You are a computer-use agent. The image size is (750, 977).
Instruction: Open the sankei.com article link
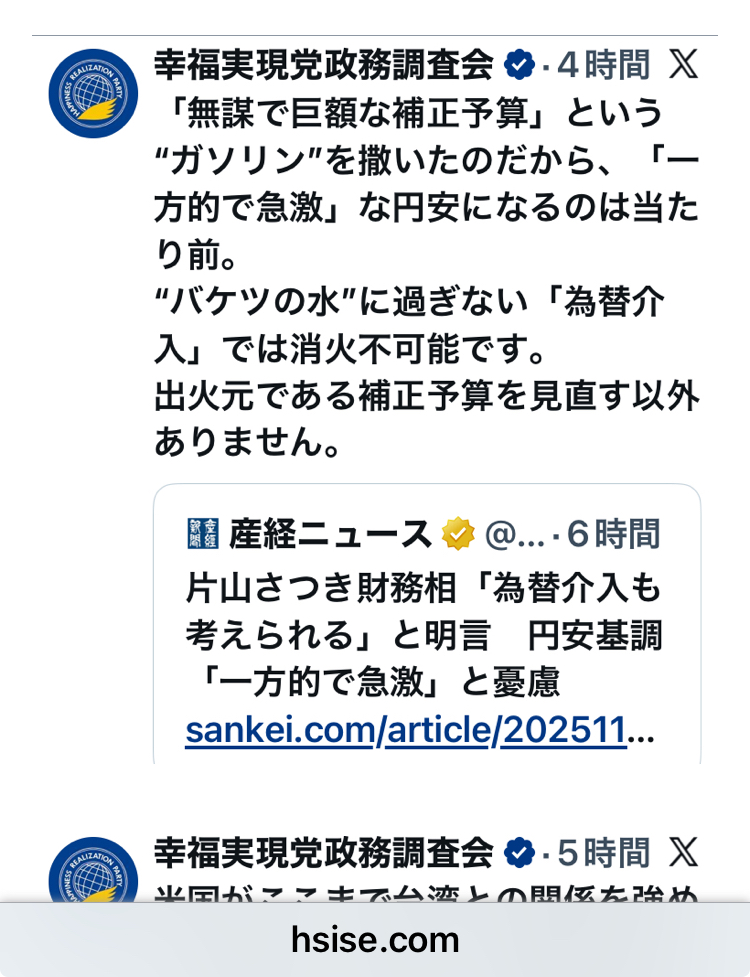[420, 733]
